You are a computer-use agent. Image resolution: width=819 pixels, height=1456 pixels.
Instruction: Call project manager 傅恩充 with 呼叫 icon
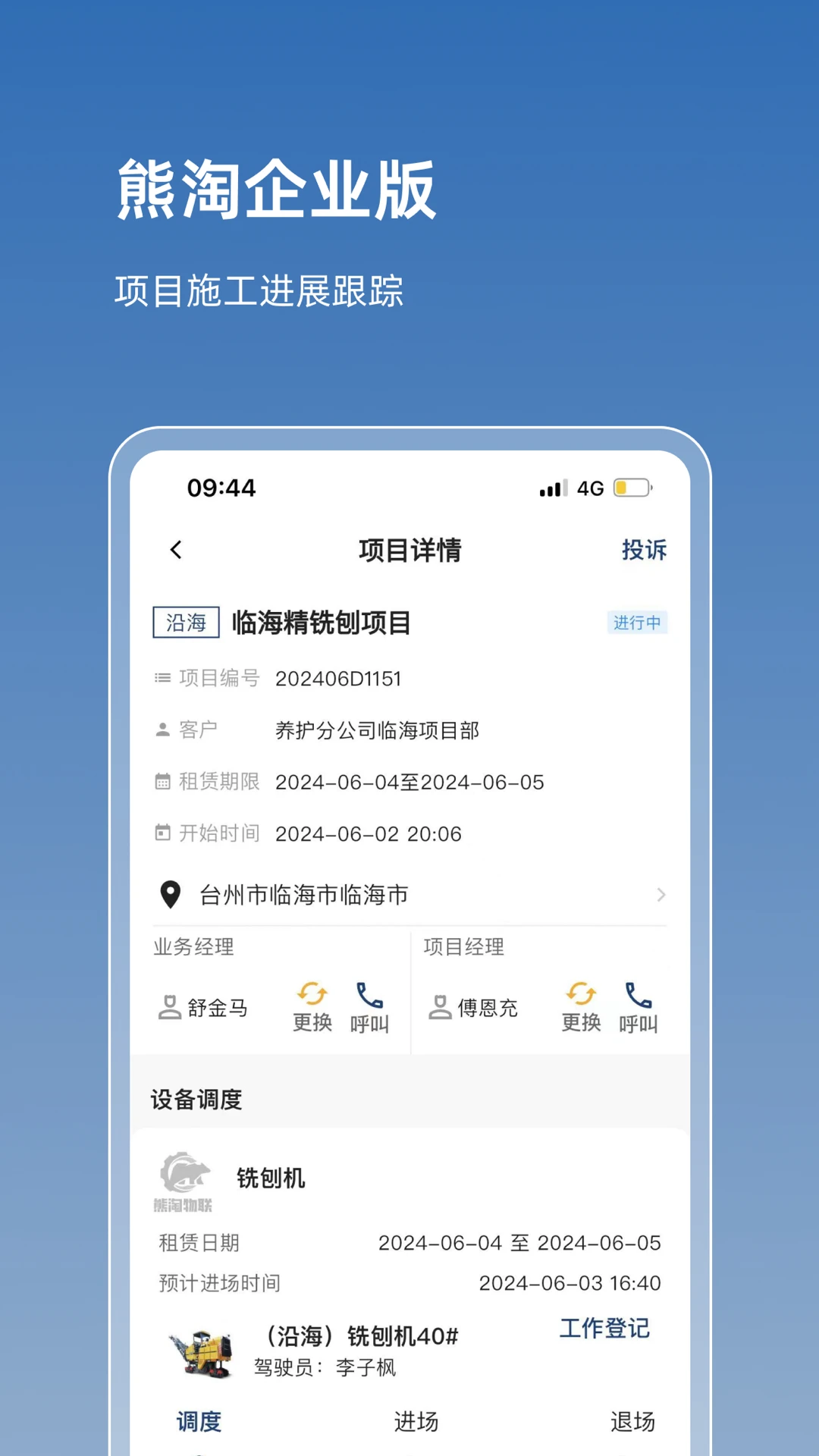[638, 990]
